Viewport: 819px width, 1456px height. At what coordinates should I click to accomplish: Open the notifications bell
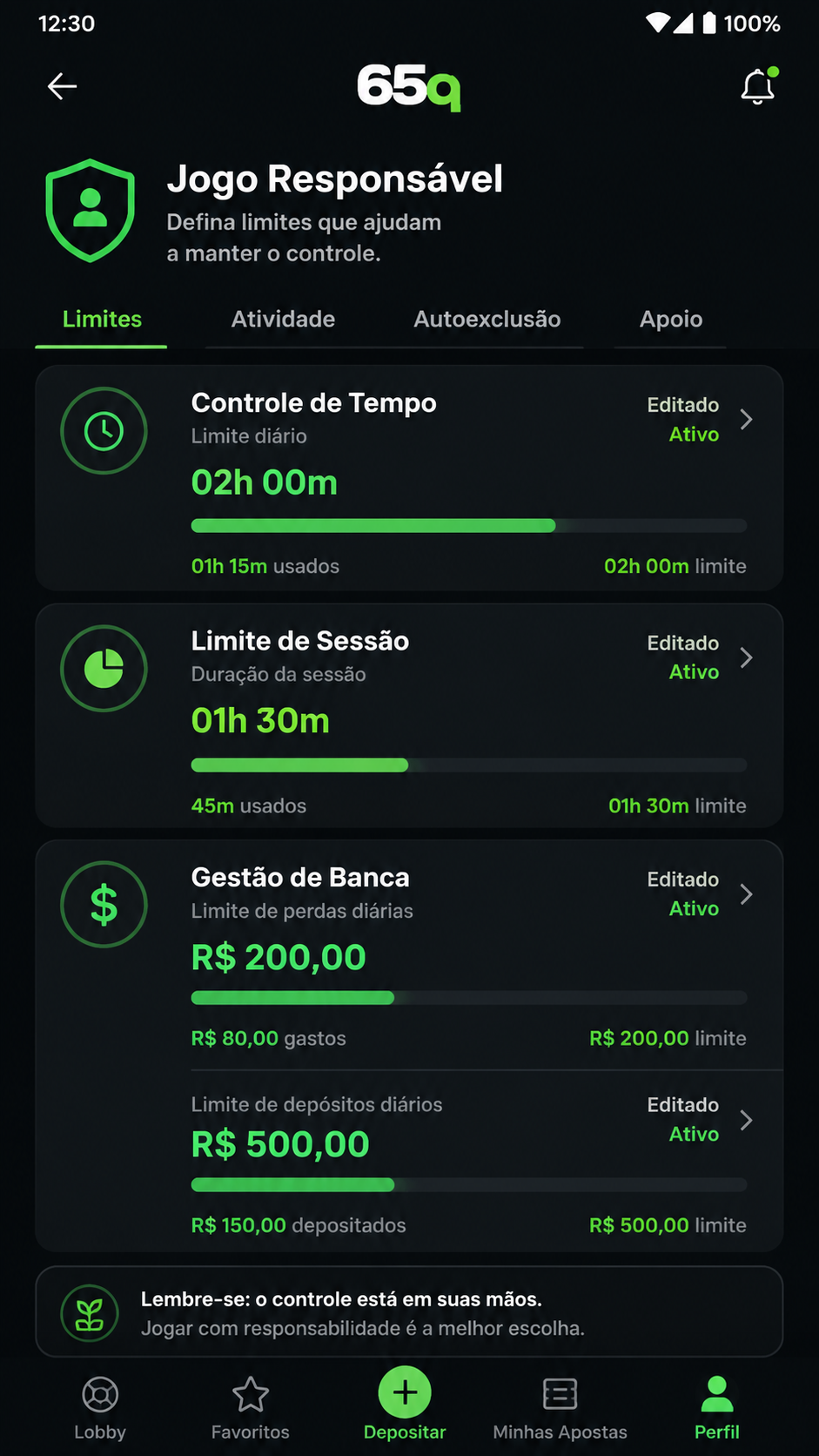[758, 86]
